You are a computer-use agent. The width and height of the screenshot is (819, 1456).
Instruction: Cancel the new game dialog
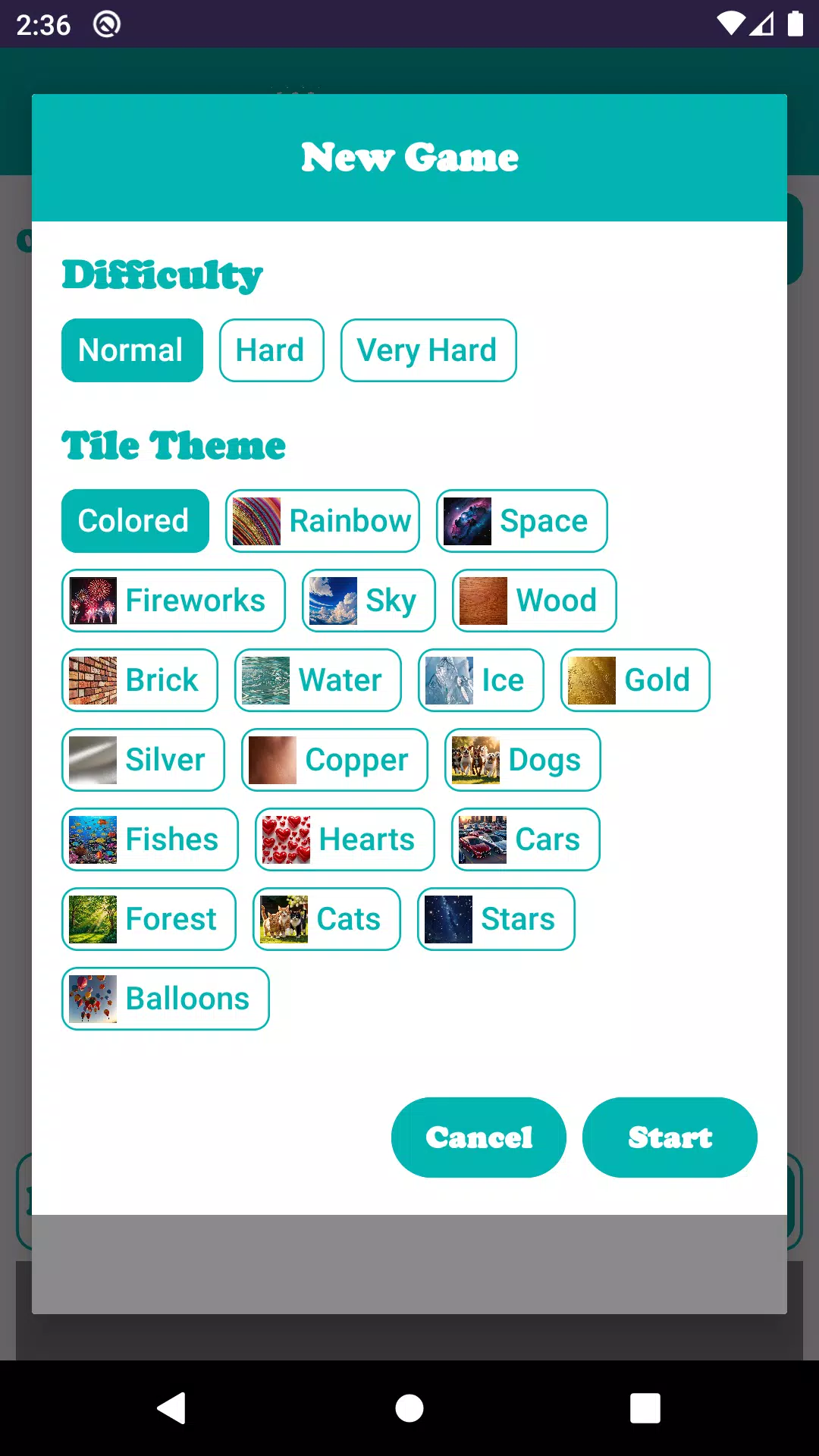(479, 1137)
